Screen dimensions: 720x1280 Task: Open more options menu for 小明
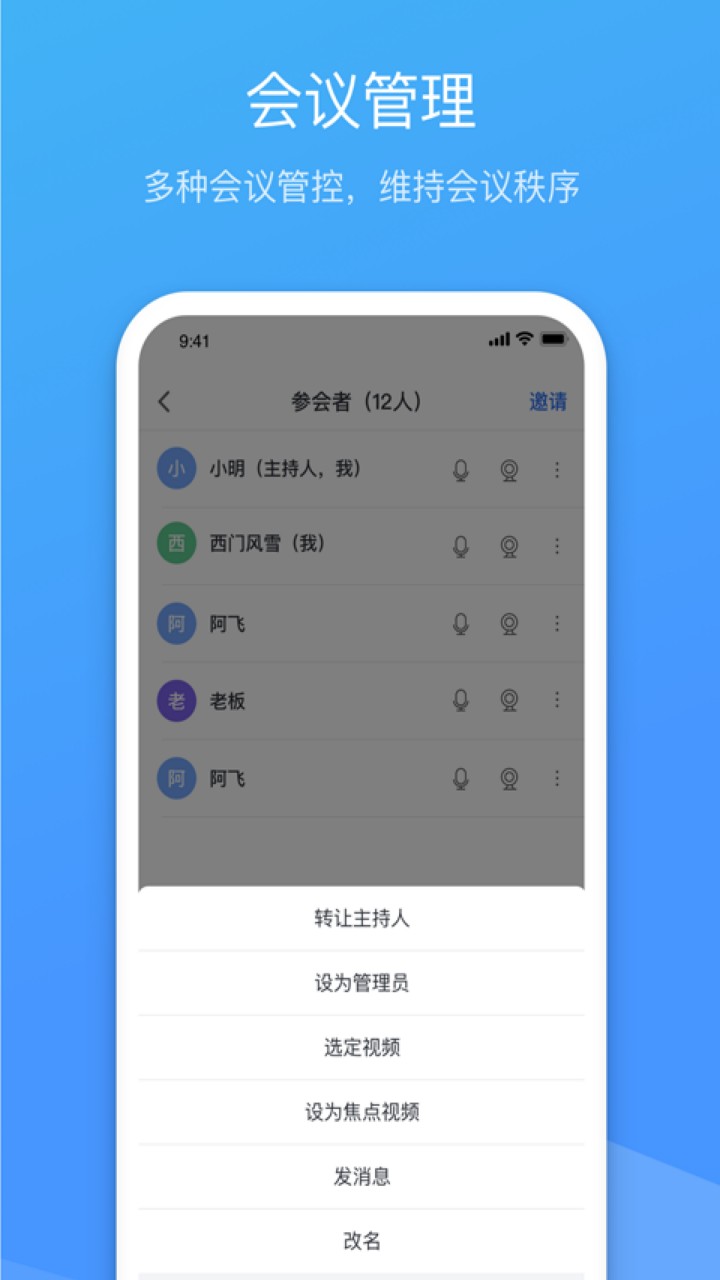(556, 468)
